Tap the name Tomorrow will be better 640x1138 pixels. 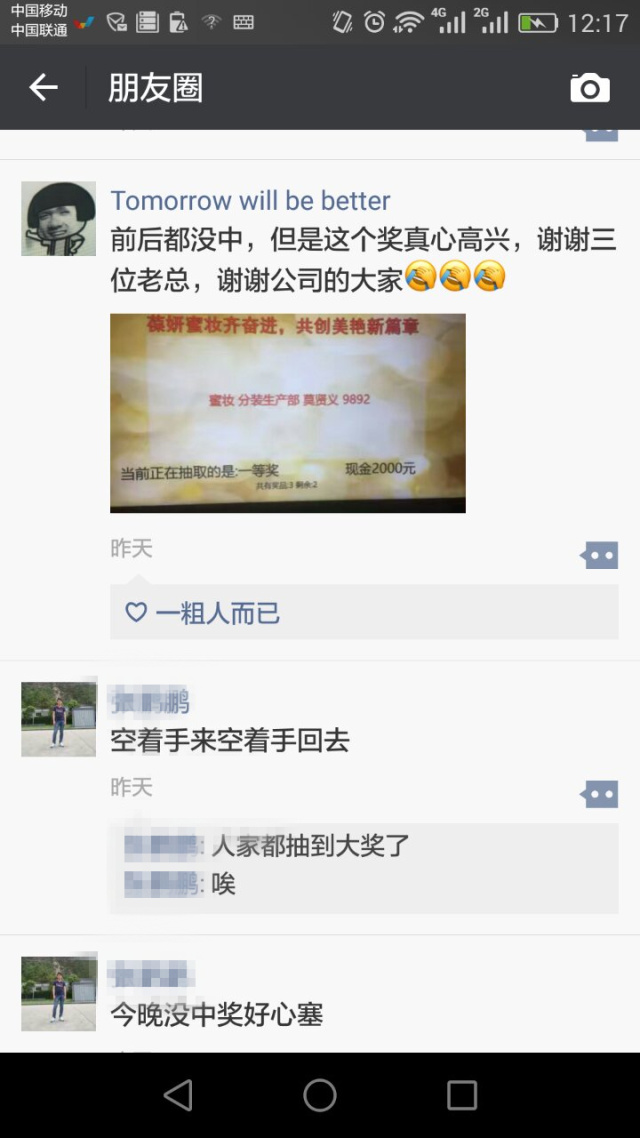click(250, 200)
